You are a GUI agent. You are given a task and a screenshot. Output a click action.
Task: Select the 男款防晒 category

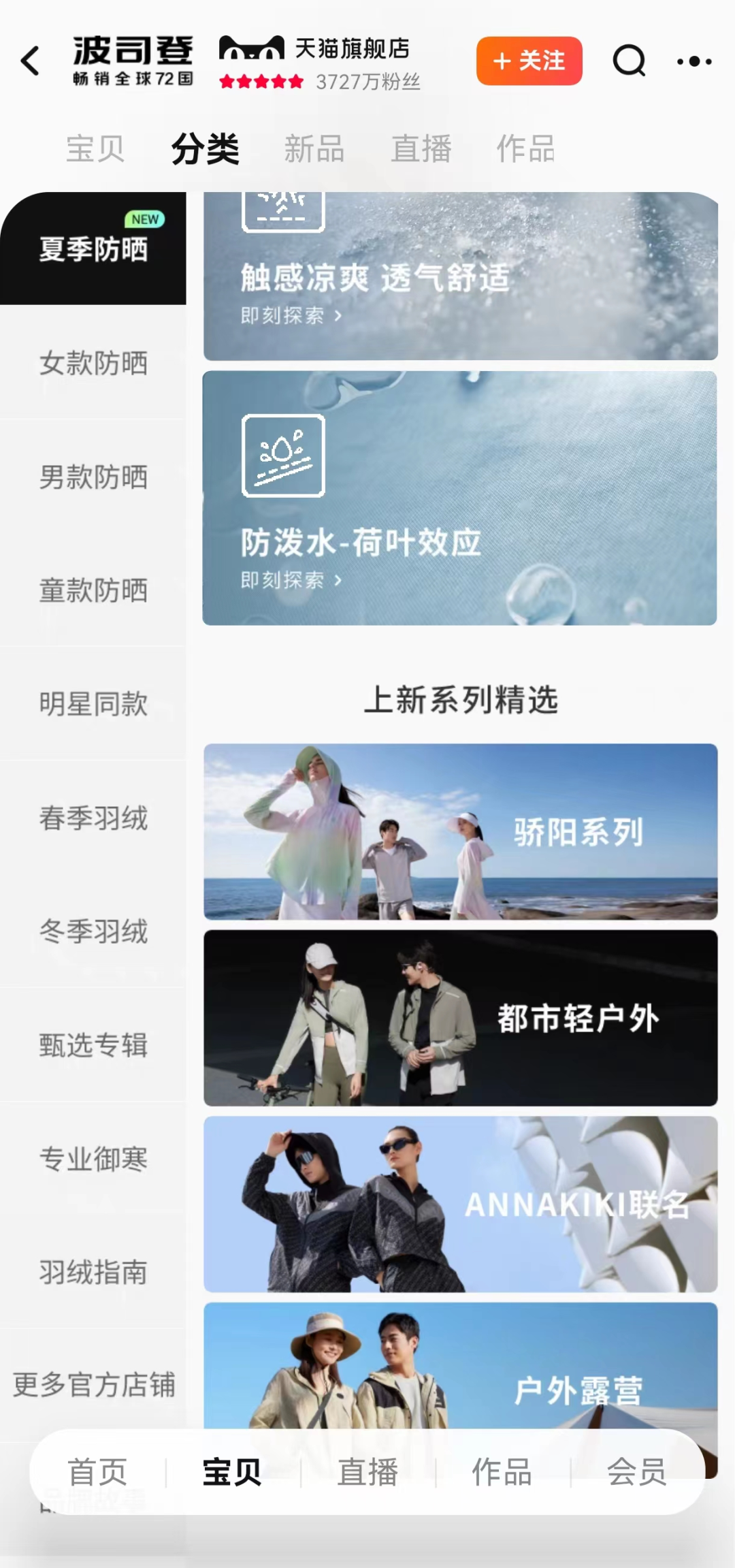pos(93,477)
